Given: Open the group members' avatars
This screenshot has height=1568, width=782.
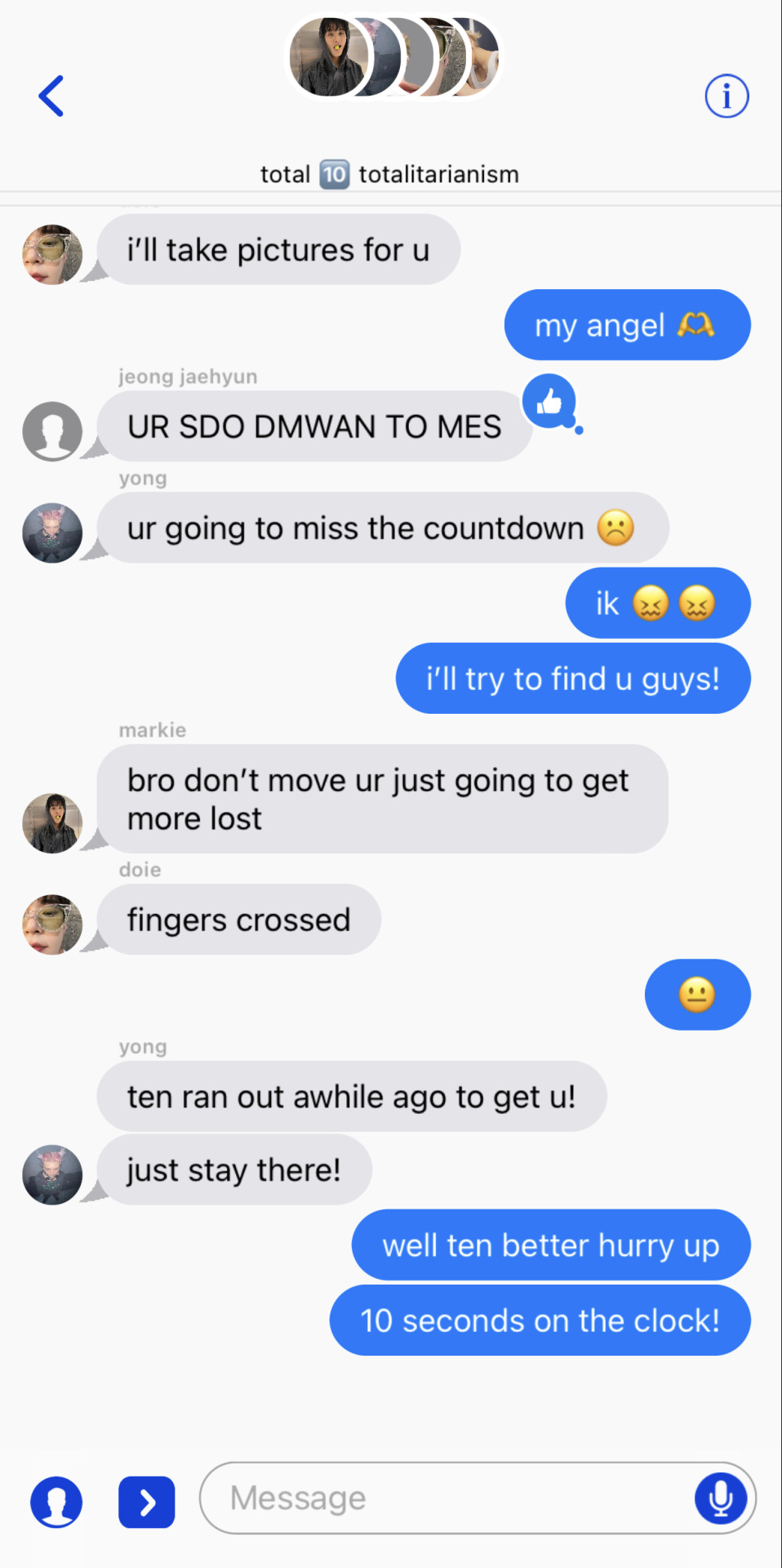Looking at the screenshot, I should pos(394,57).
